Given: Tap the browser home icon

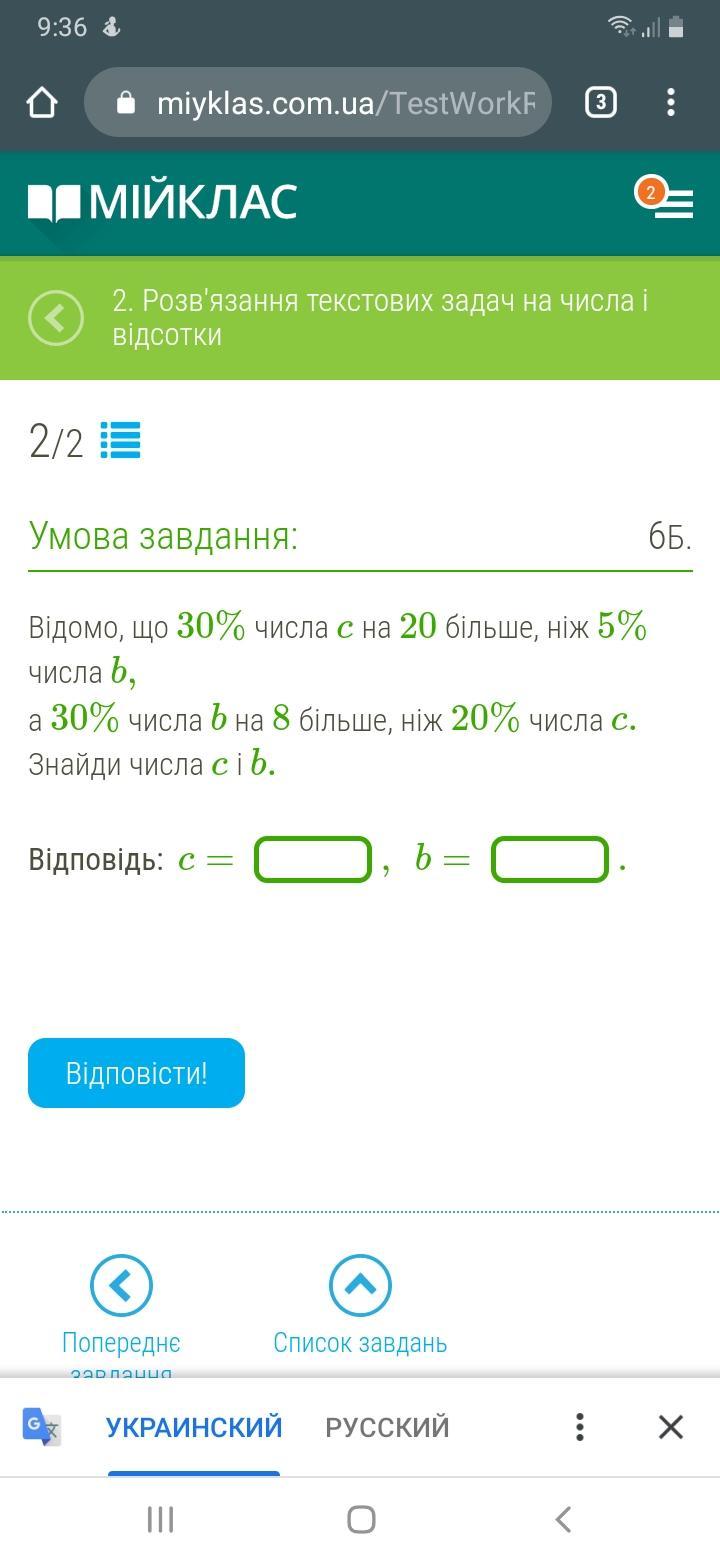Looking at the screenshot, I should [x=42, y=102].
